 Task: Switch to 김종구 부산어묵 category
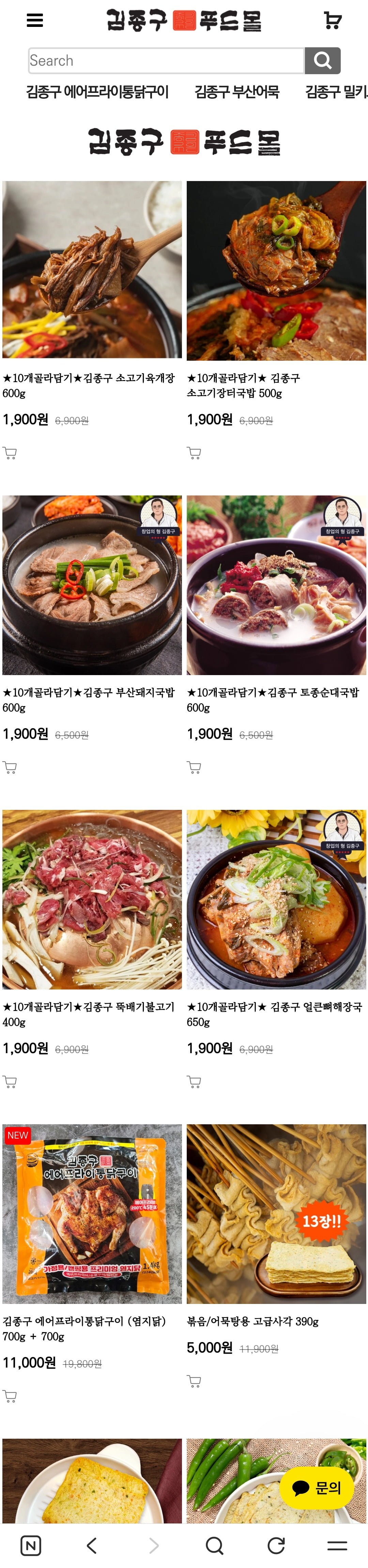pos(236,92)
